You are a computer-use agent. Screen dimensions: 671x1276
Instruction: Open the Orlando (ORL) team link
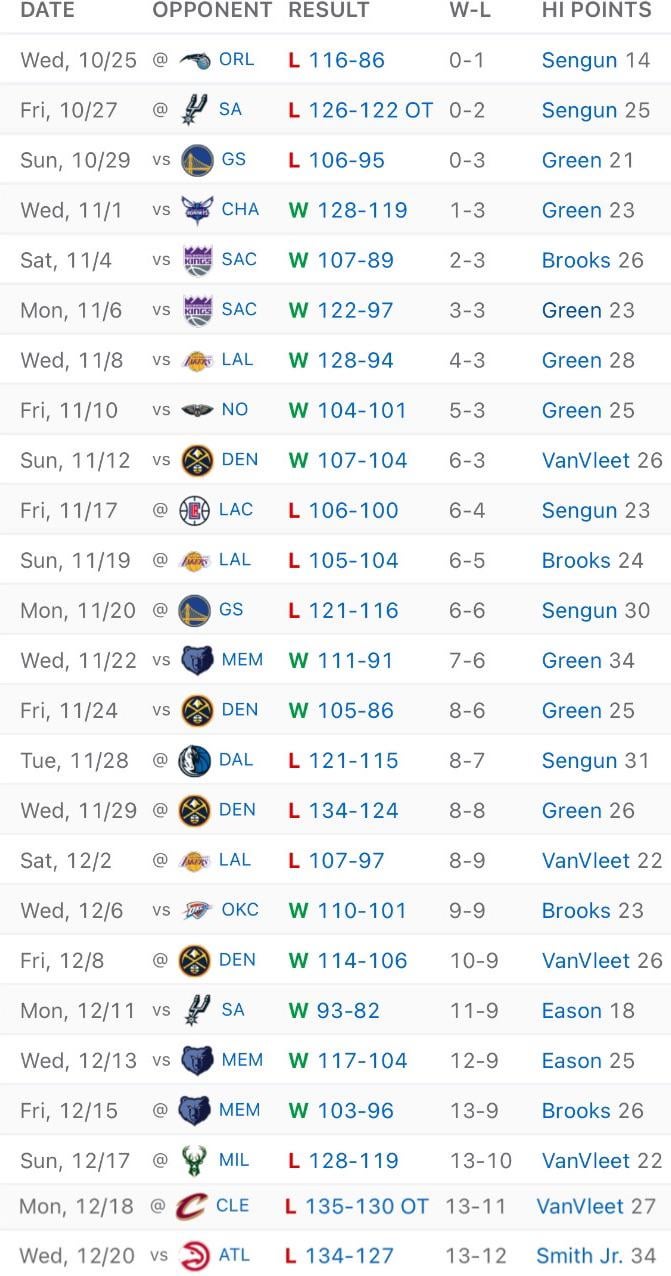click(x=236, y=59)
